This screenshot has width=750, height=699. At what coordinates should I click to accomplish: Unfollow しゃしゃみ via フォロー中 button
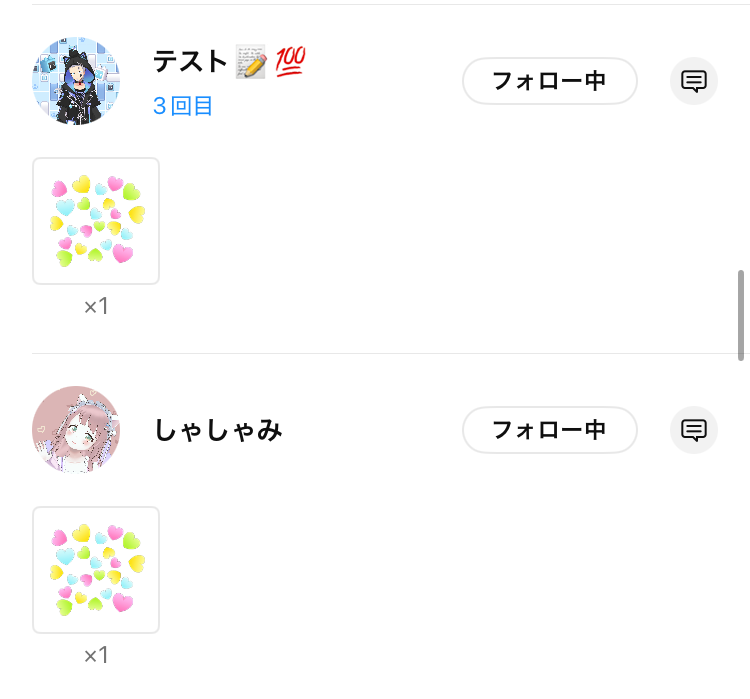point(549,430)
